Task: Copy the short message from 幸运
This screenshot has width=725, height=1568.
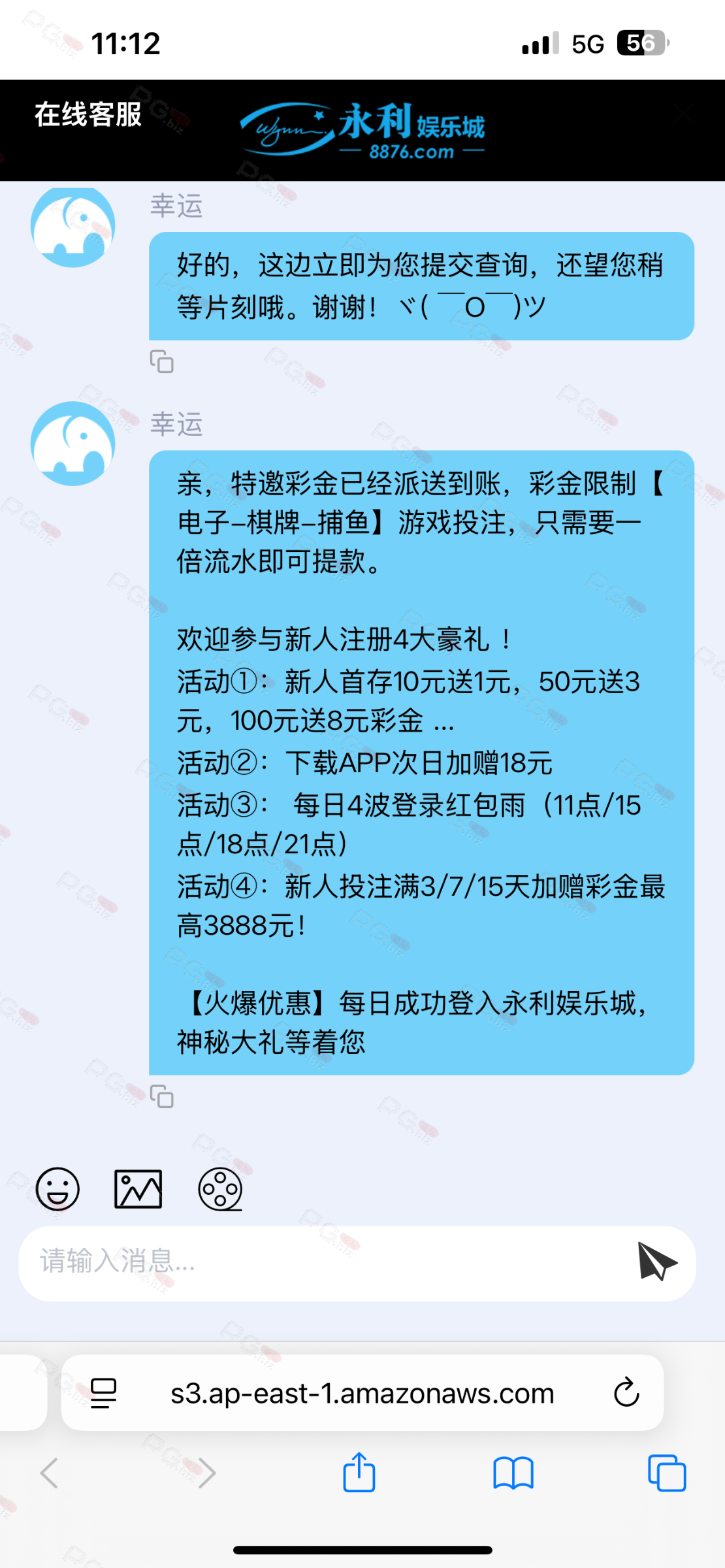Action: (161, 361)
